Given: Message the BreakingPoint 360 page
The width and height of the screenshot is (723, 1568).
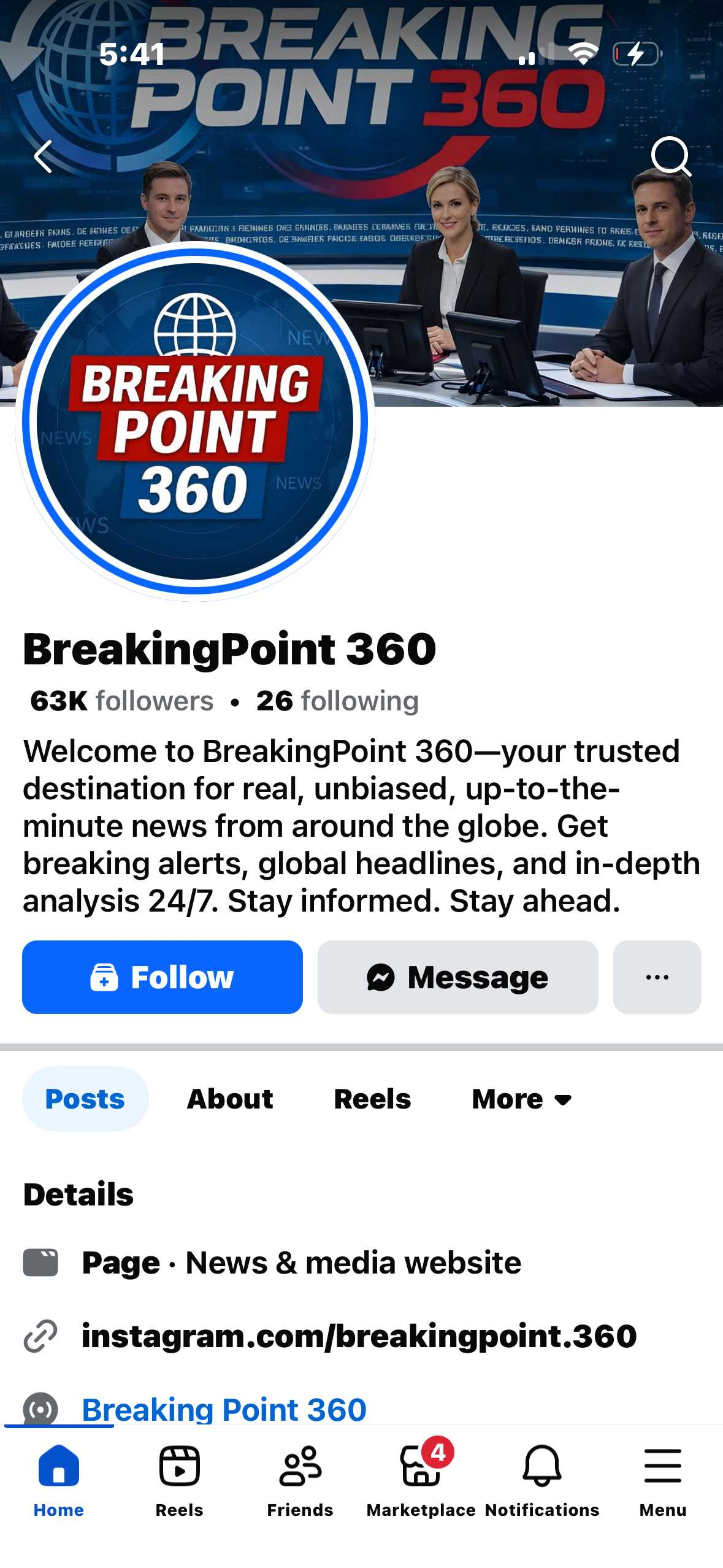Looking at the screenshot, I should click(457, 977).
